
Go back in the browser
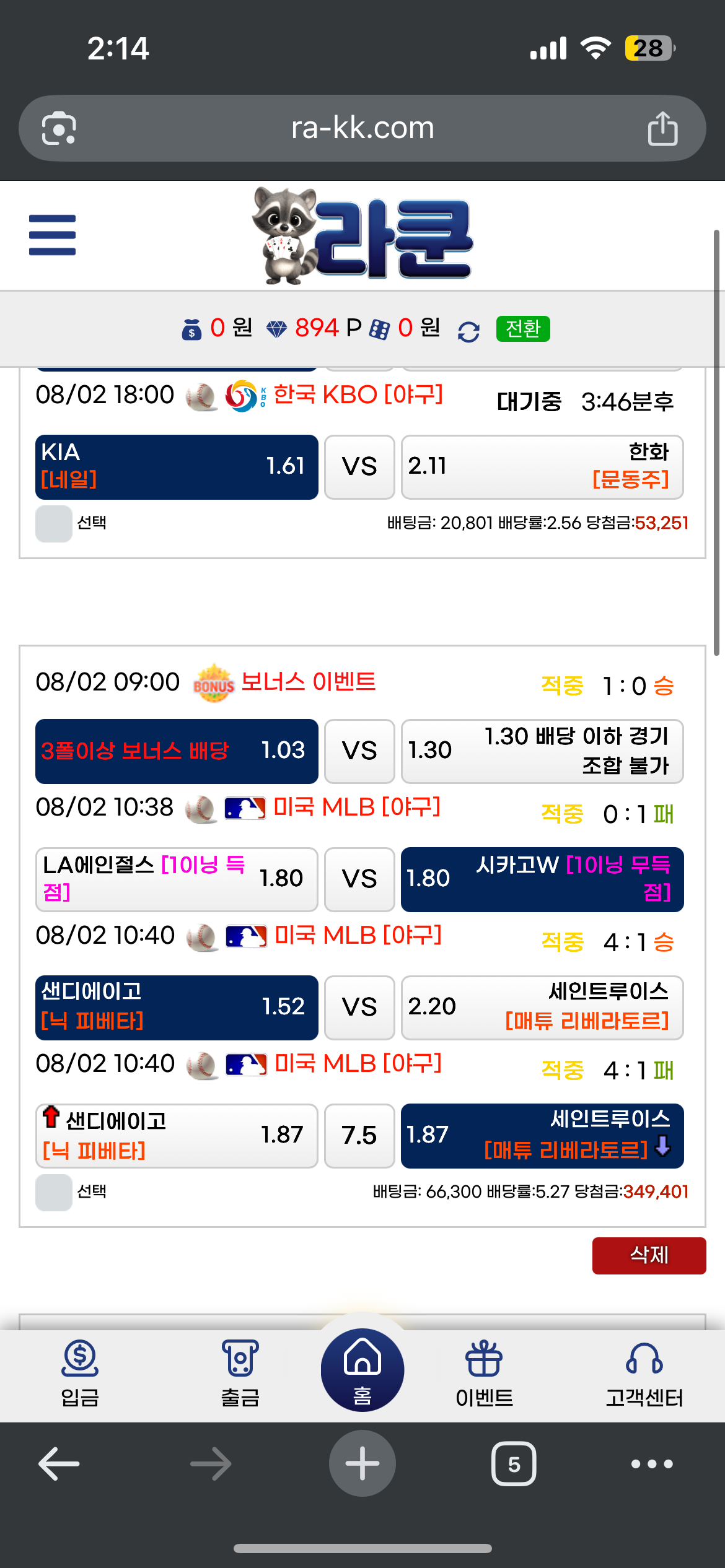tap(59, 1464)
